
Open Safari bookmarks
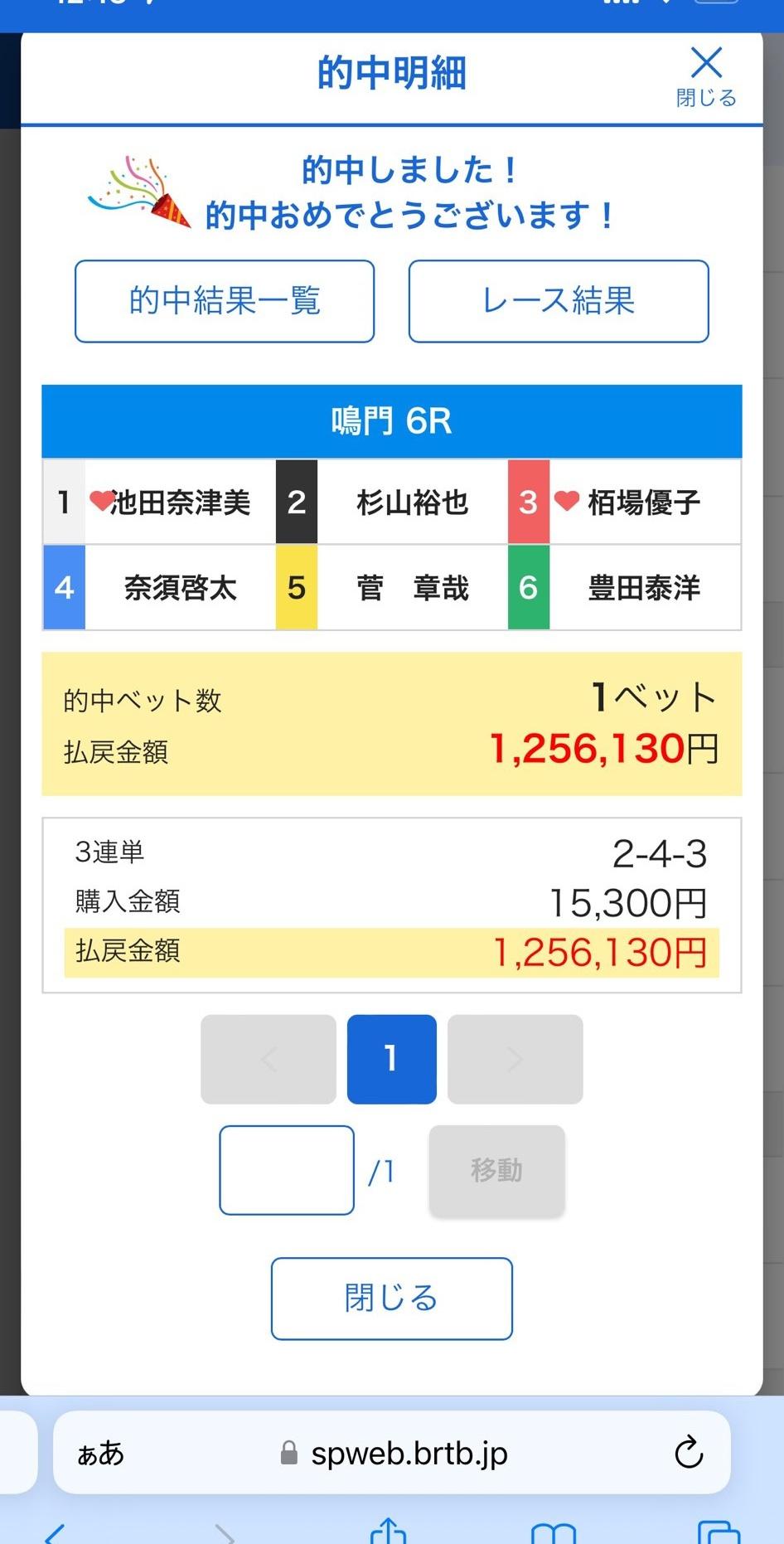553,1532
